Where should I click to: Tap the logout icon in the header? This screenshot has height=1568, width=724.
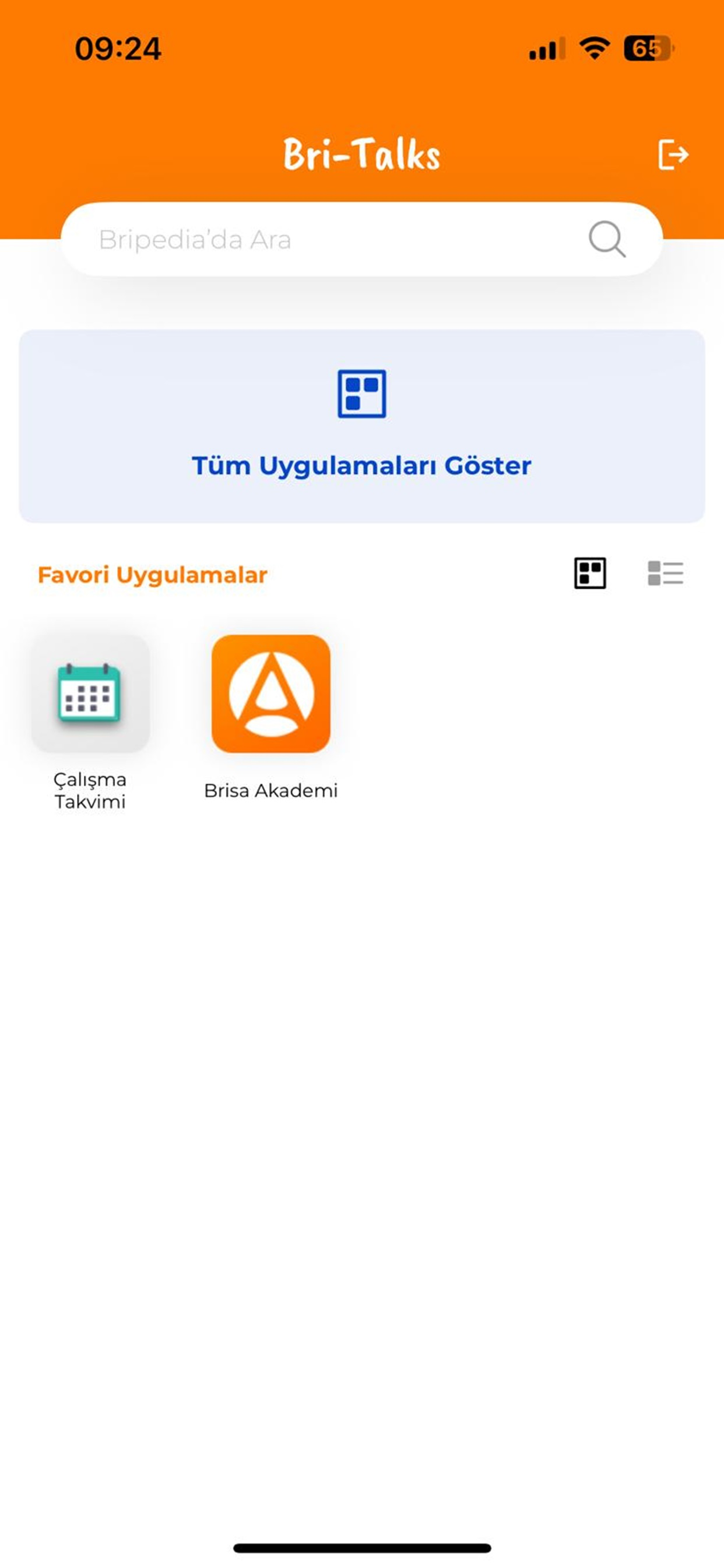pos(673,155)
